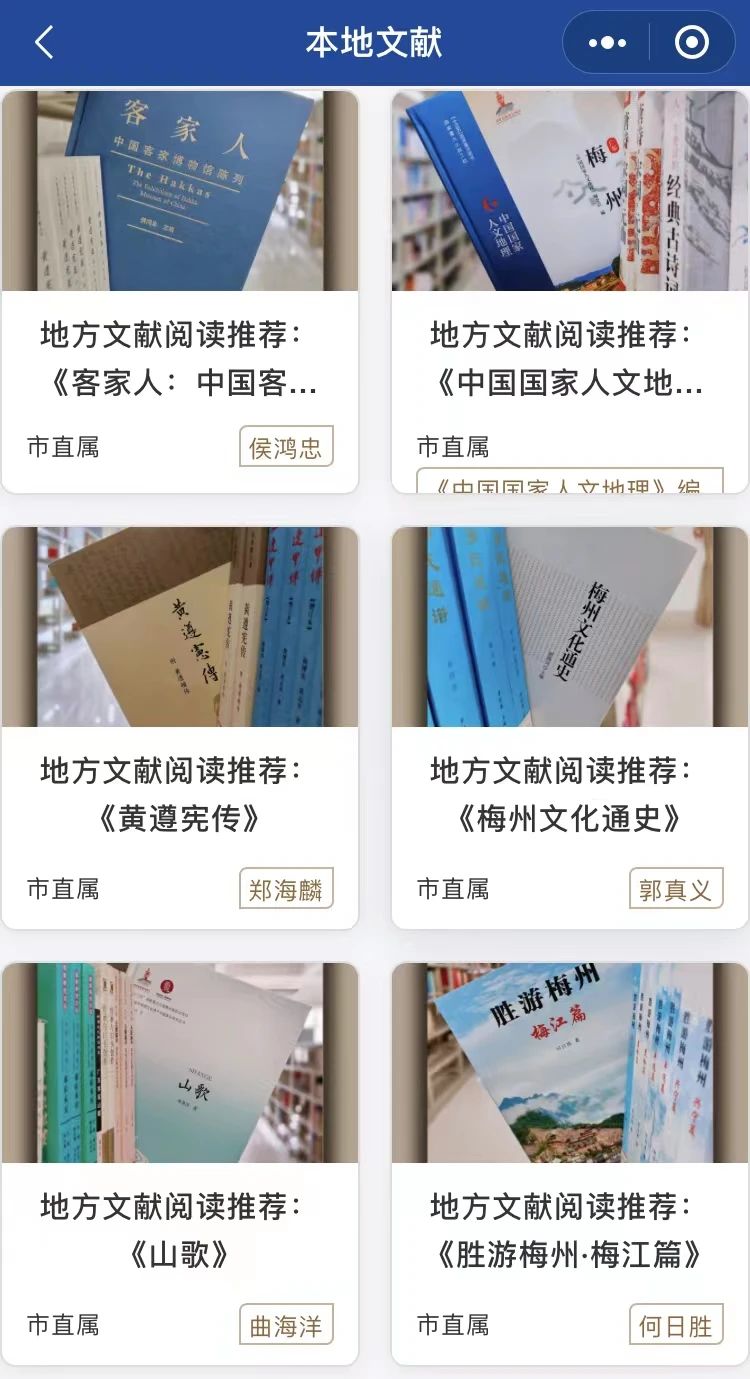Screen dimensions: 750x1379
Task: Close the mini program via circle icon
Action: (x=692, y=43)
